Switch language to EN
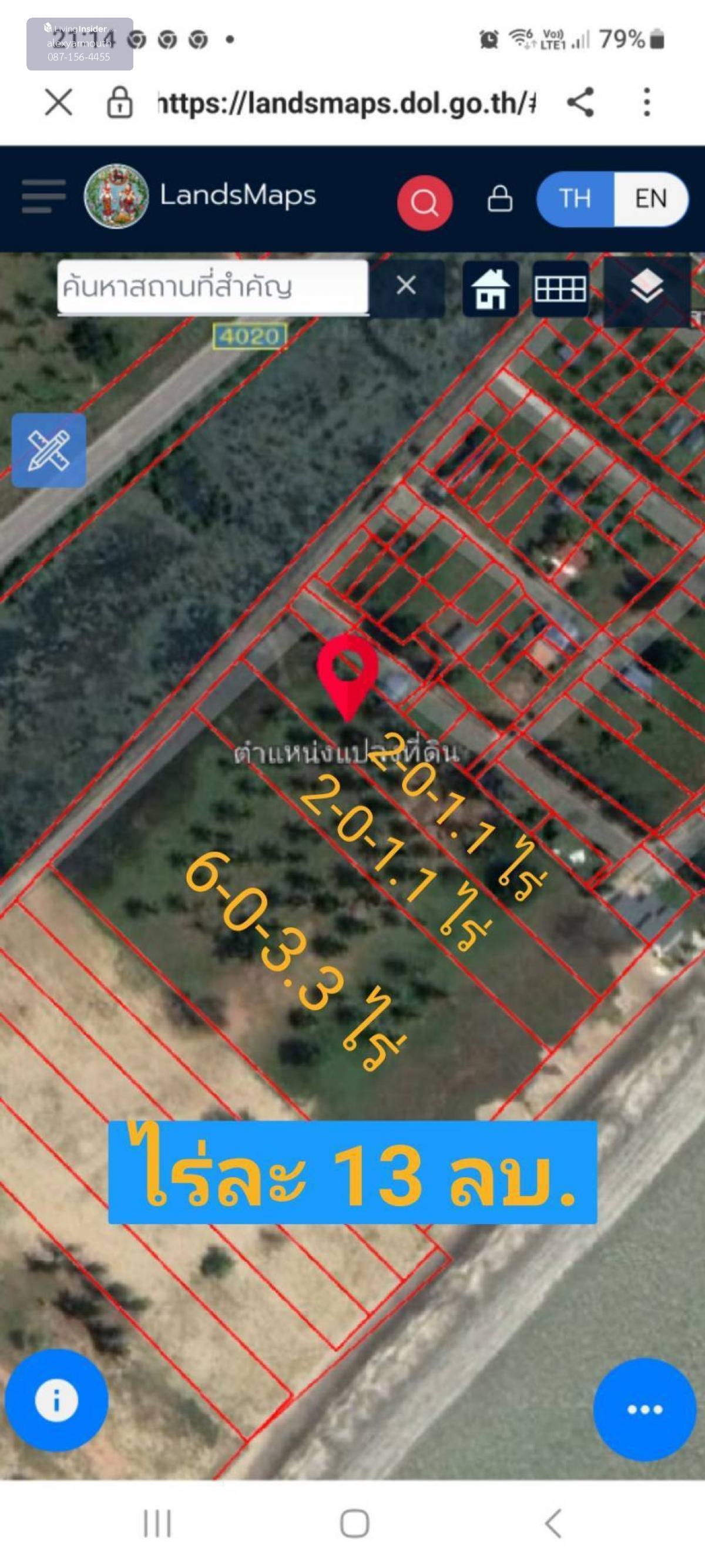Screen dimensions: 705x1568 point(651,199)
